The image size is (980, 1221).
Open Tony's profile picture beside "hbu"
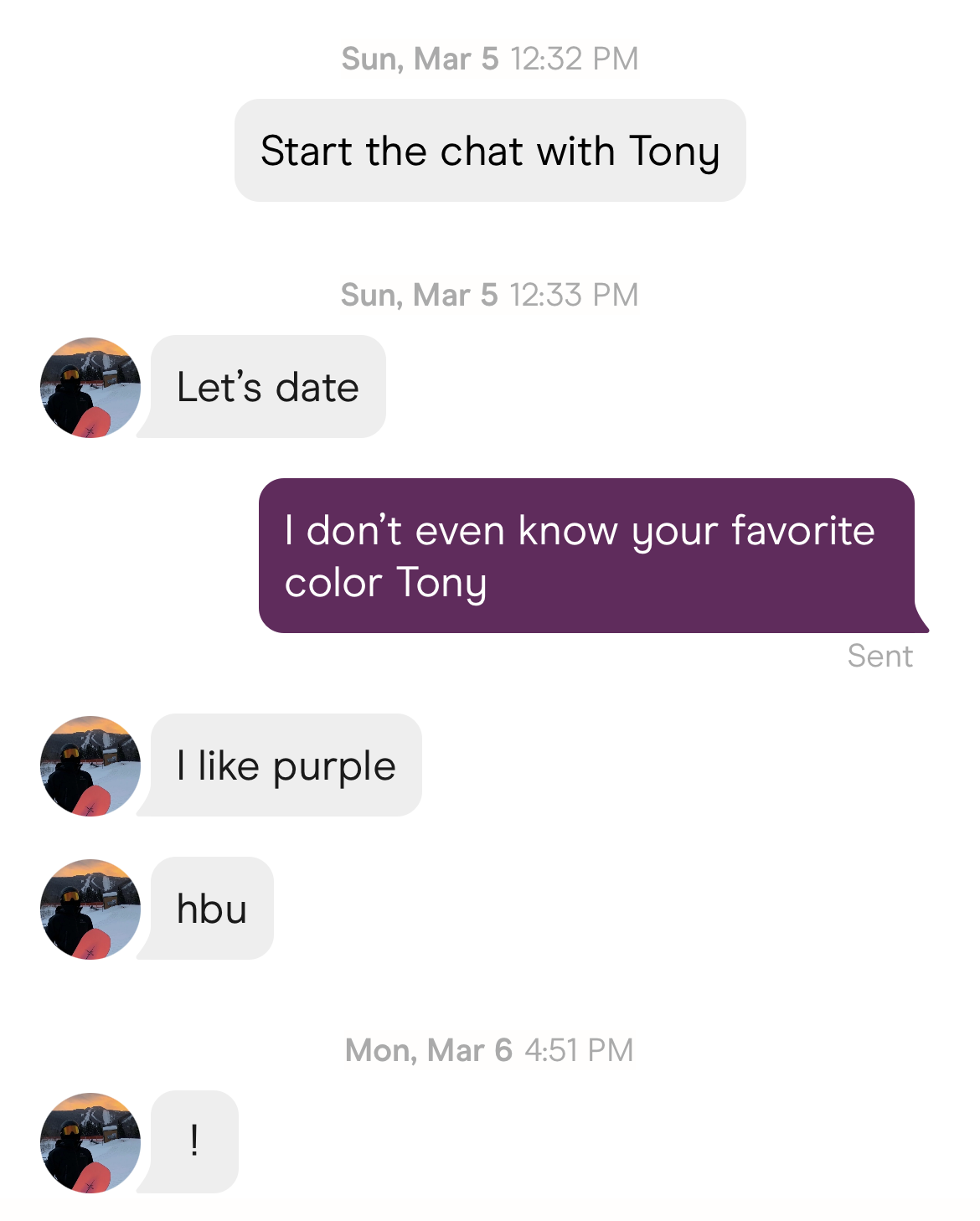coord(90,909)
